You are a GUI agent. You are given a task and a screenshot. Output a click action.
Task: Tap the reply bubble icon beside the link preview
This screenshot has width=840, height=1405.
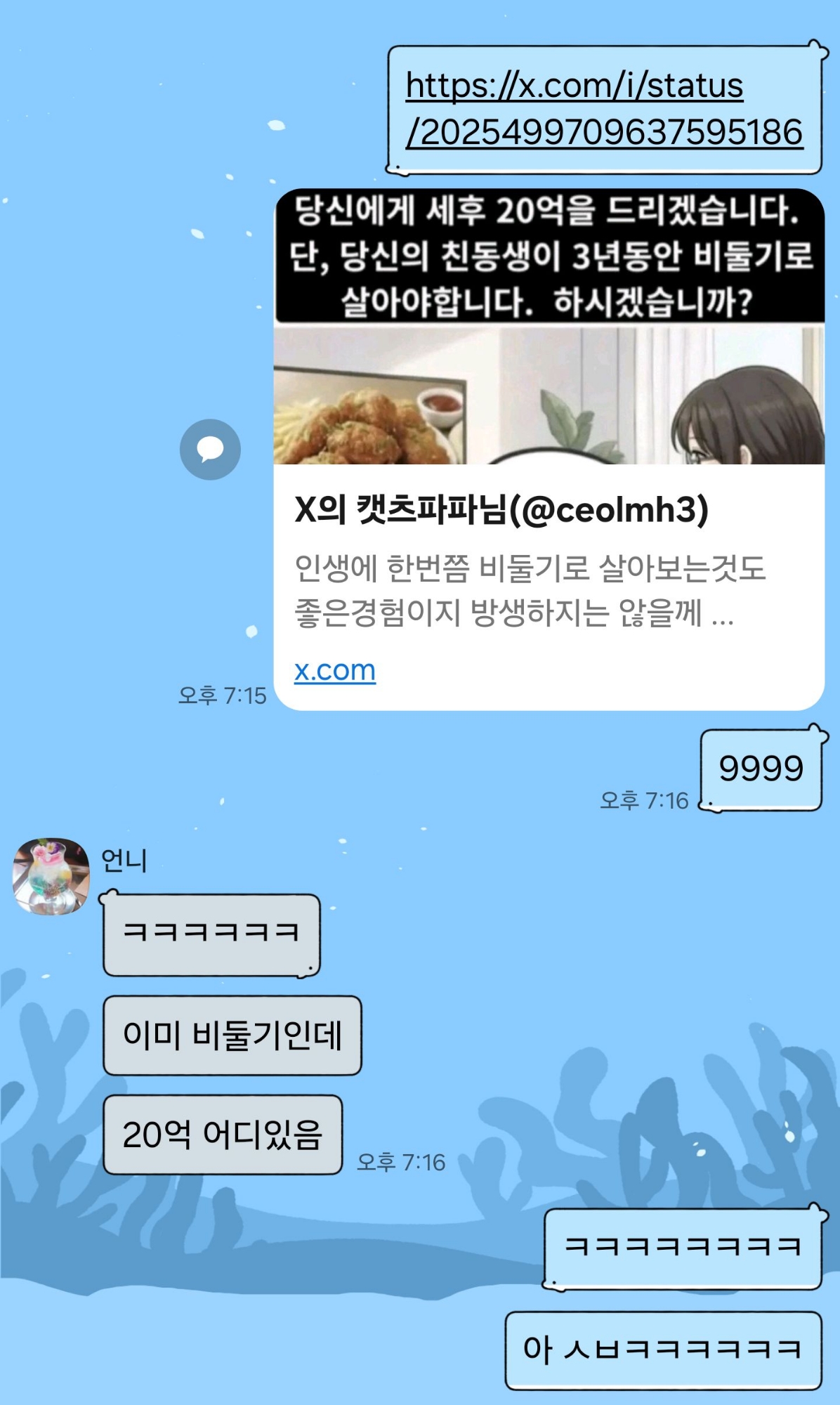click(210, 450)
